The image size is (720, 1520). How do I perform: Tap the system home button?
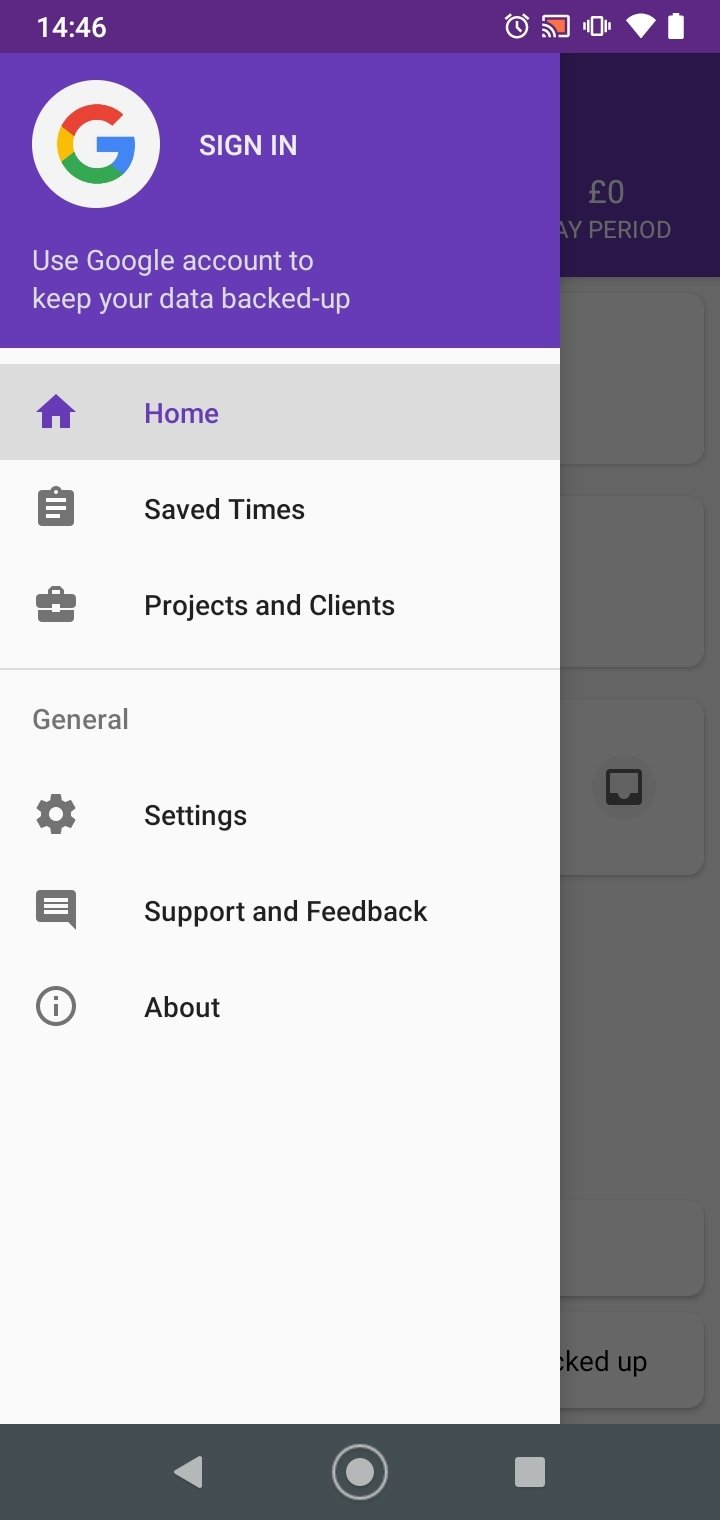[x=360, y=1471]
